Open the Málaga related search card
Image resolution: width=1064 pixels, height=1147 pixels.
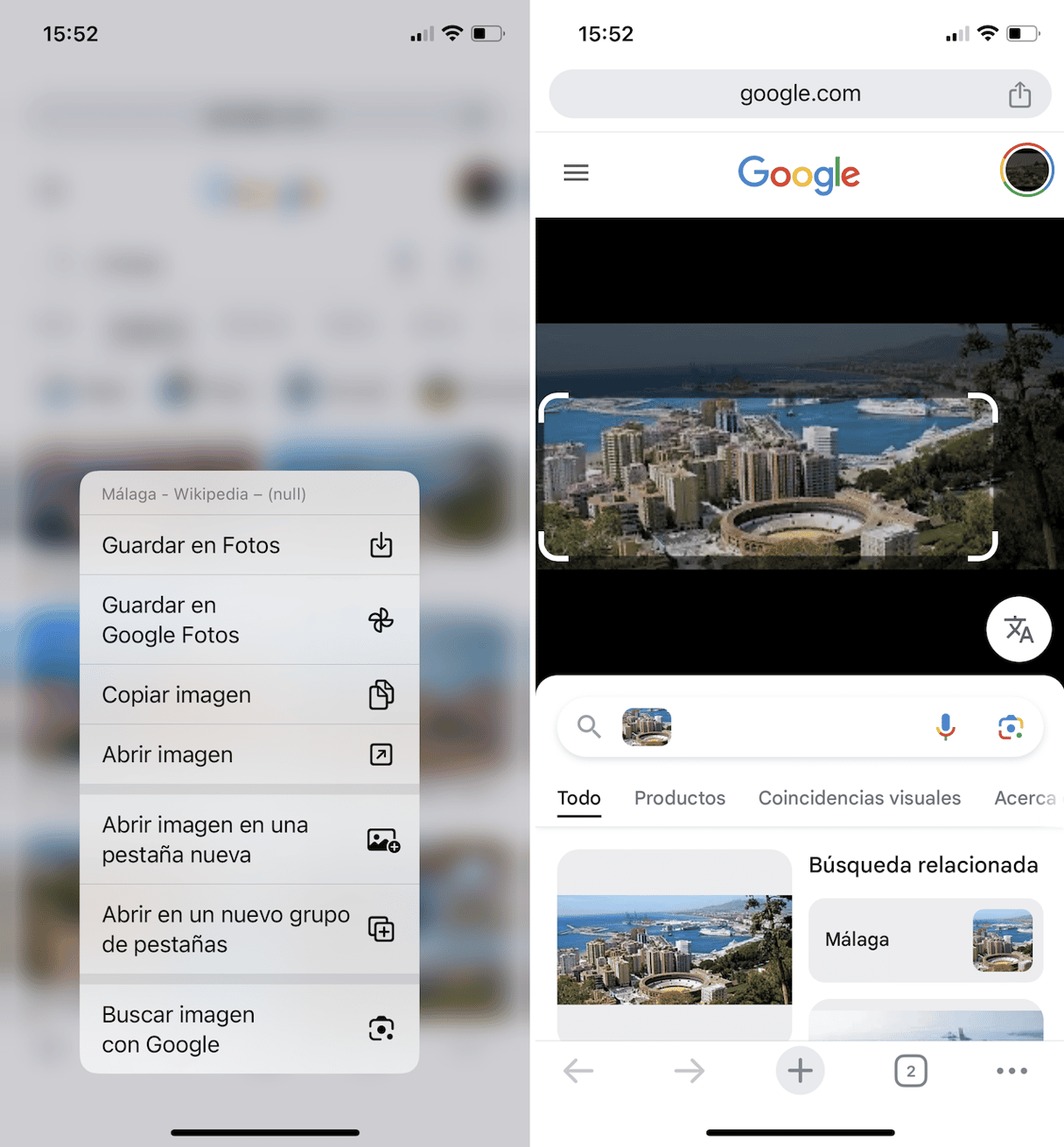click(925, 940)
